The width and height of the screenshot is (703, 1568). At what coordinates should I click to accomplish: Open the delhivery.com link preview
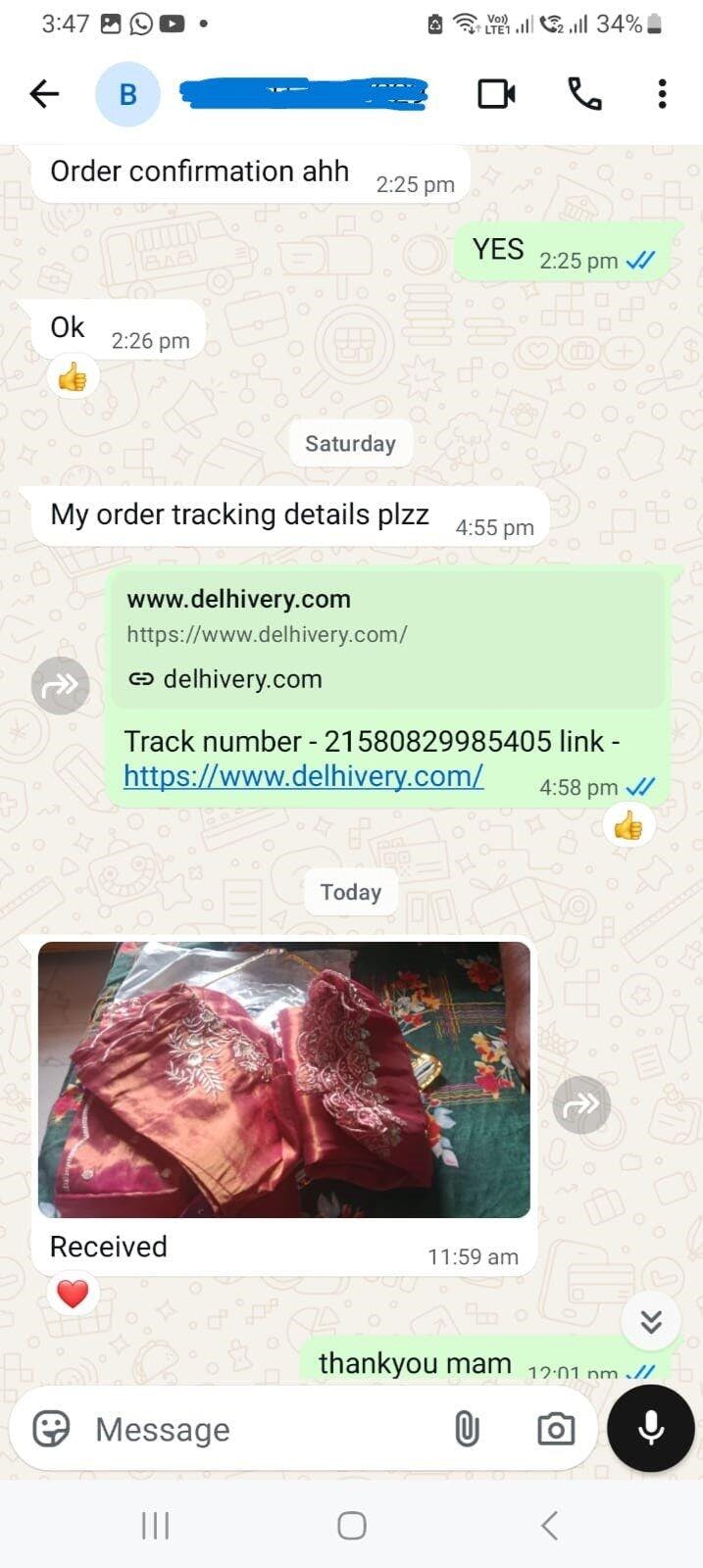coord(387,638)
